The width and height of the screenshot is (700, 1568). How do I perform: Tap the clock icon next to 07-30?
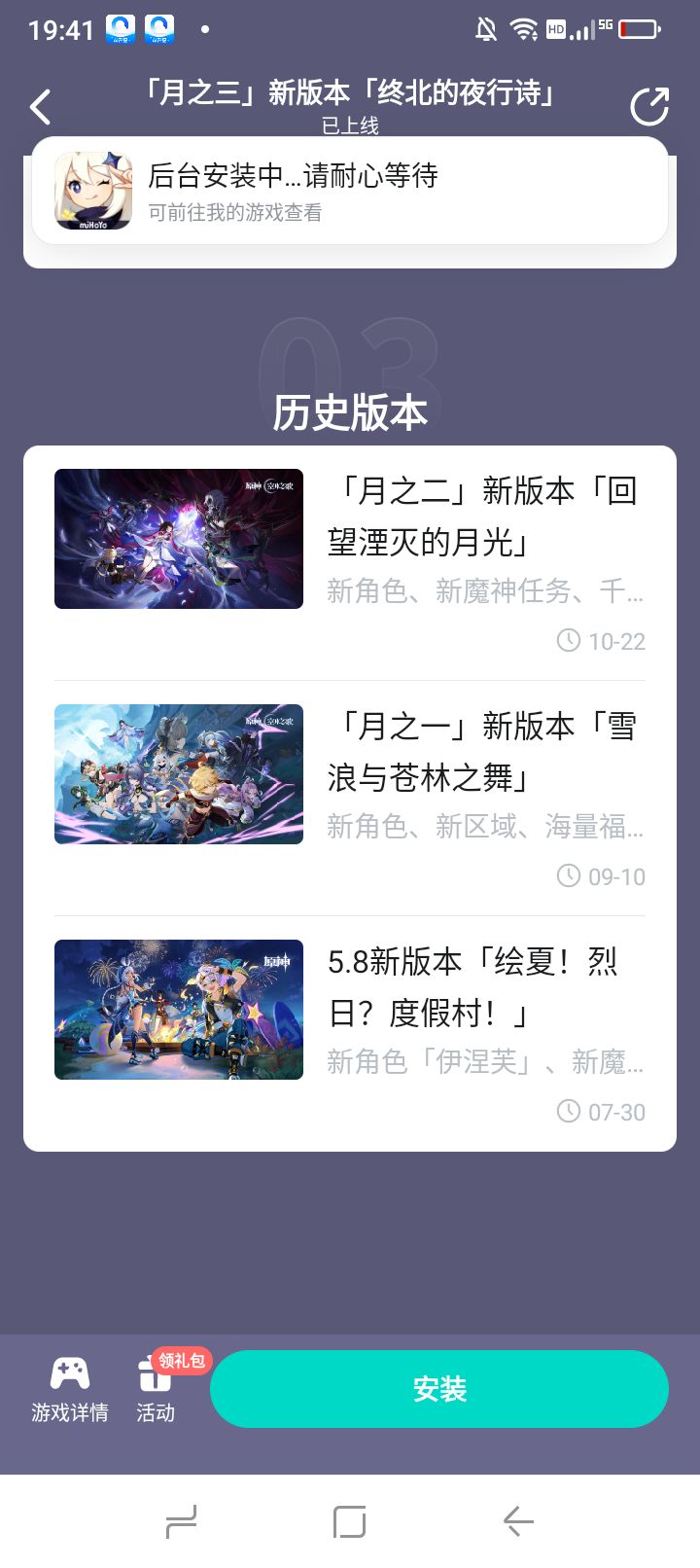pos(568,1111)
